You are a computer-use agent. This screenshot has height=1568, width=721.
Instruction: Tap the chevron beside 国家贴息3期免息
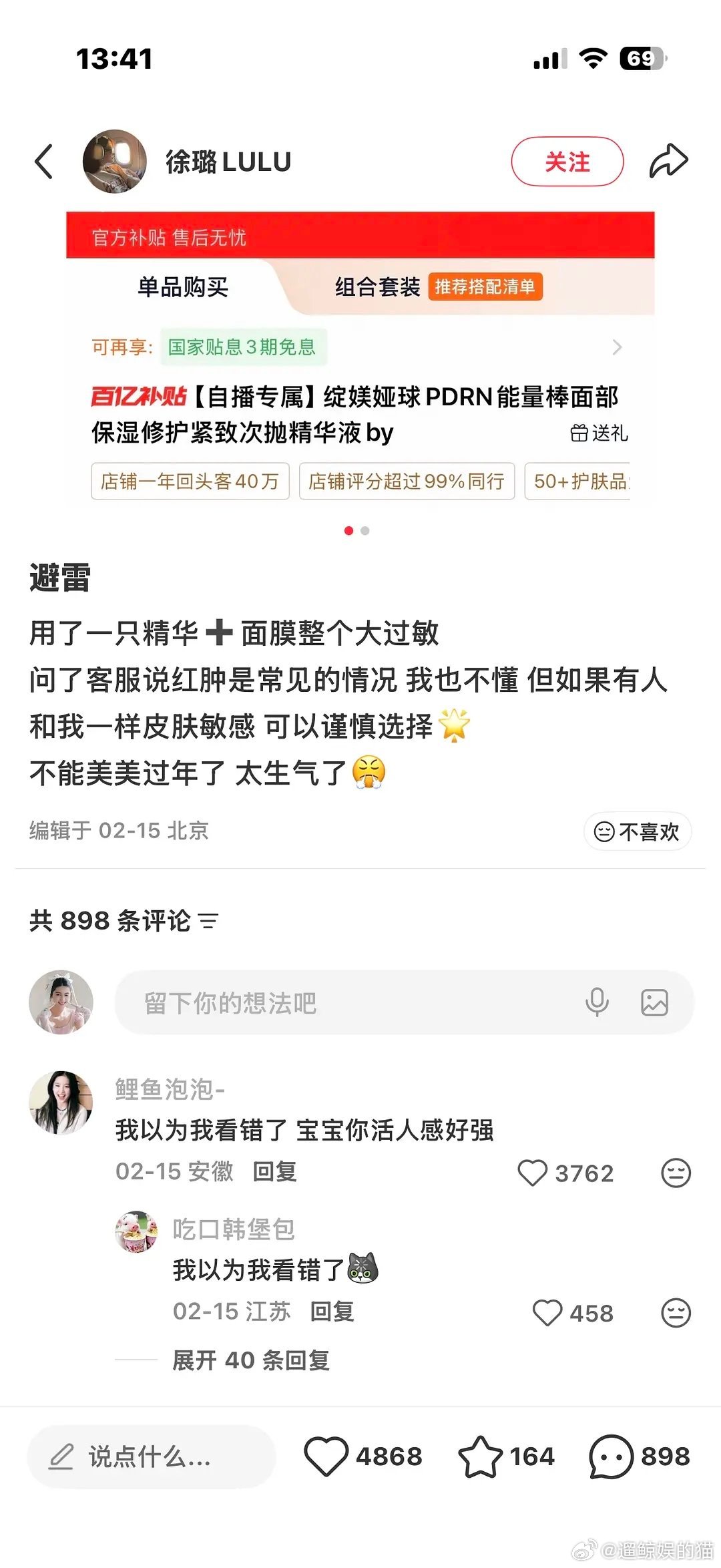click(x=616, y=348)
